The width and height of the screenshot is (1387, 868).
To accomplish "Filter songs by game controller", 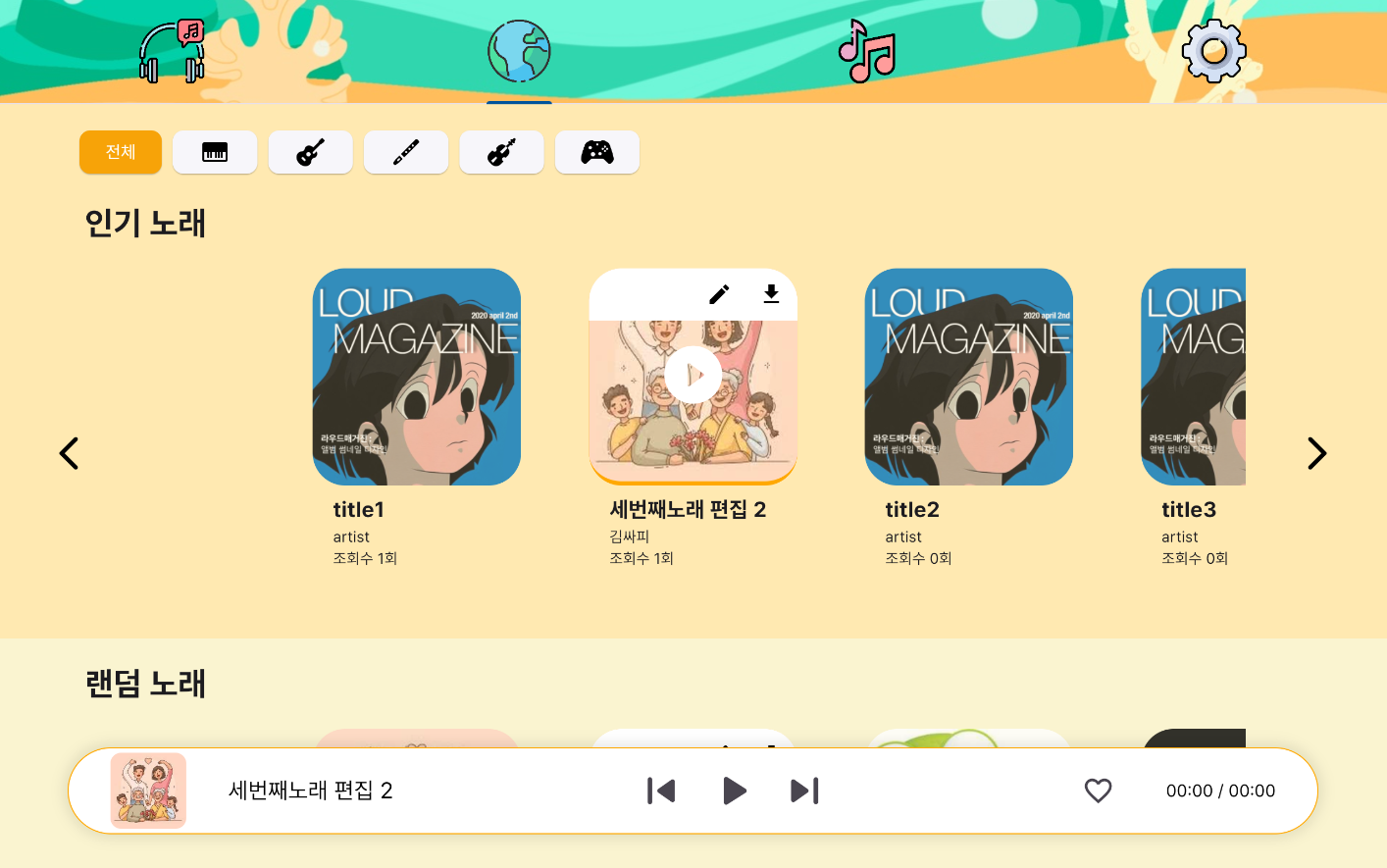I will (x=597, y=152).
